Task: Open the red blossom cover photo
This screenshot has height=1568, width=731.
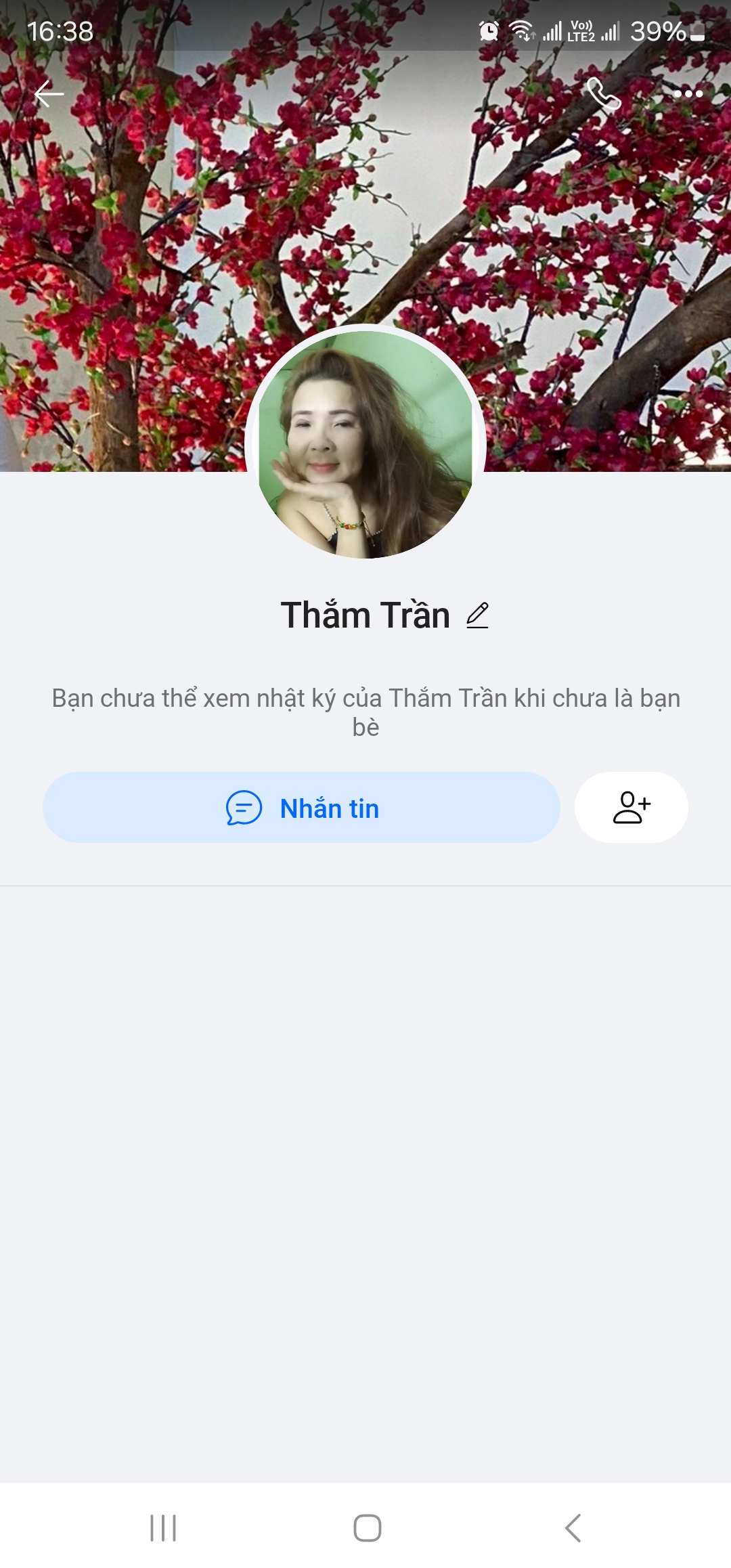Action: [x=365, y=203]
